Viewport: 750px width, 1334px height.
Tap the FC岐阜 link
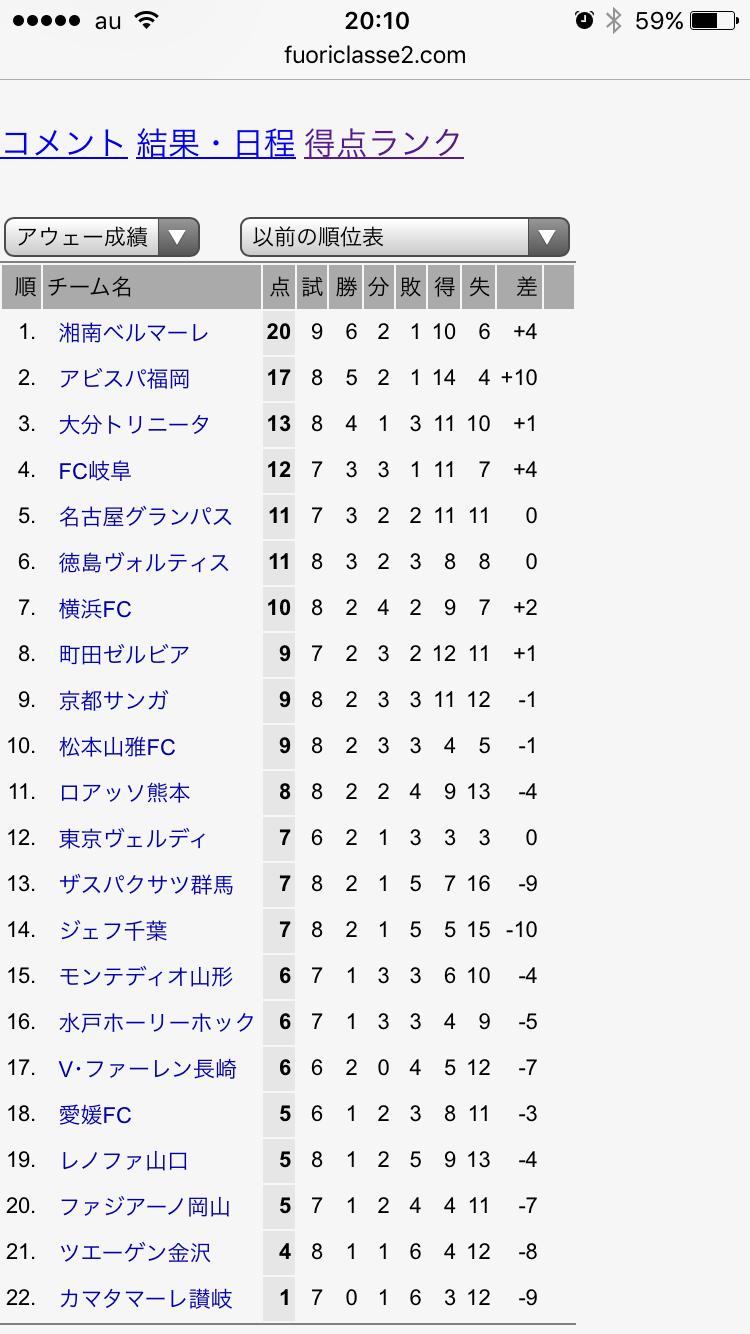pyautogui.click(x=95, y=470)
